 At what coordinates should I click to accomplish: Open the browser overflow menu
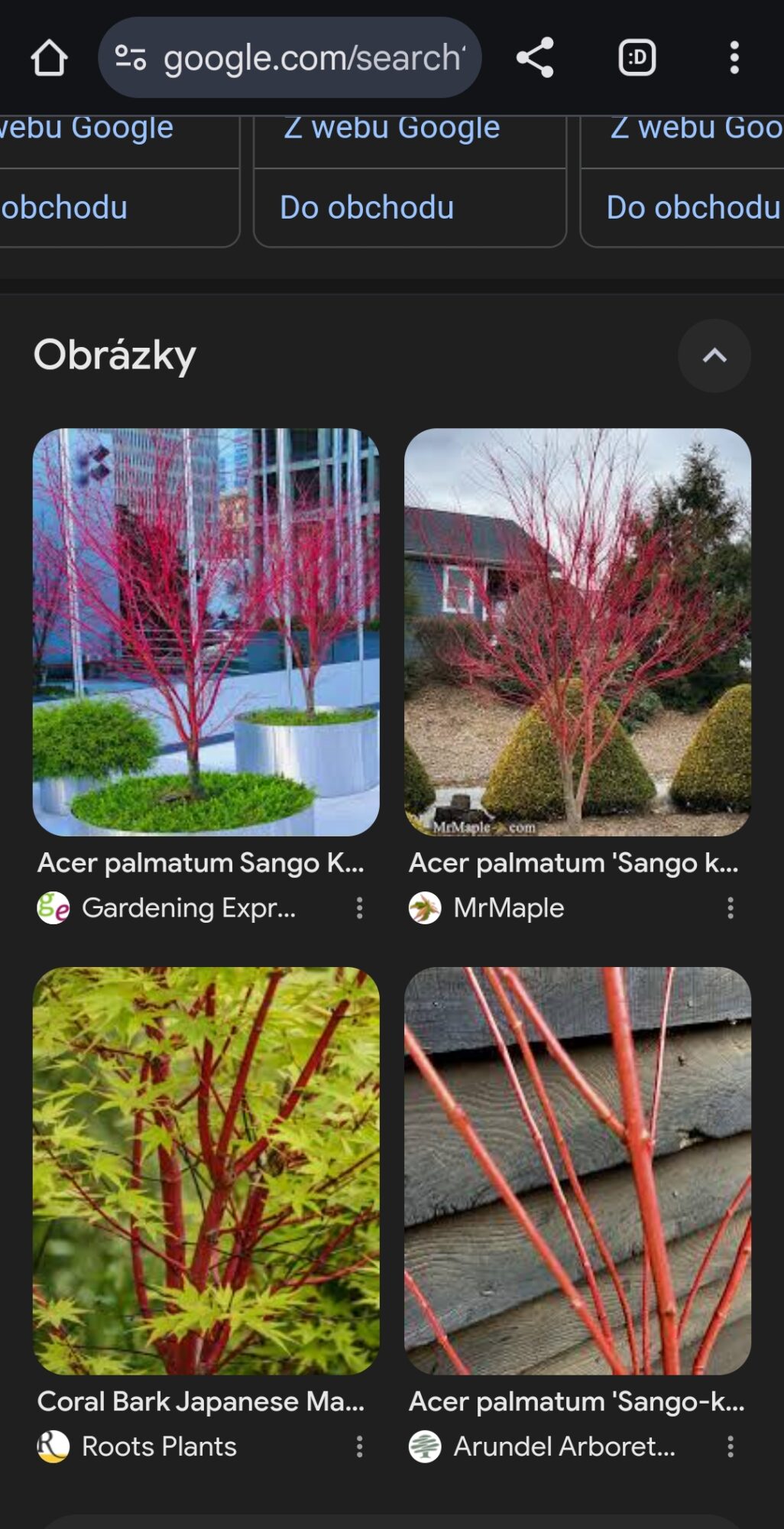tap(734, 57)
